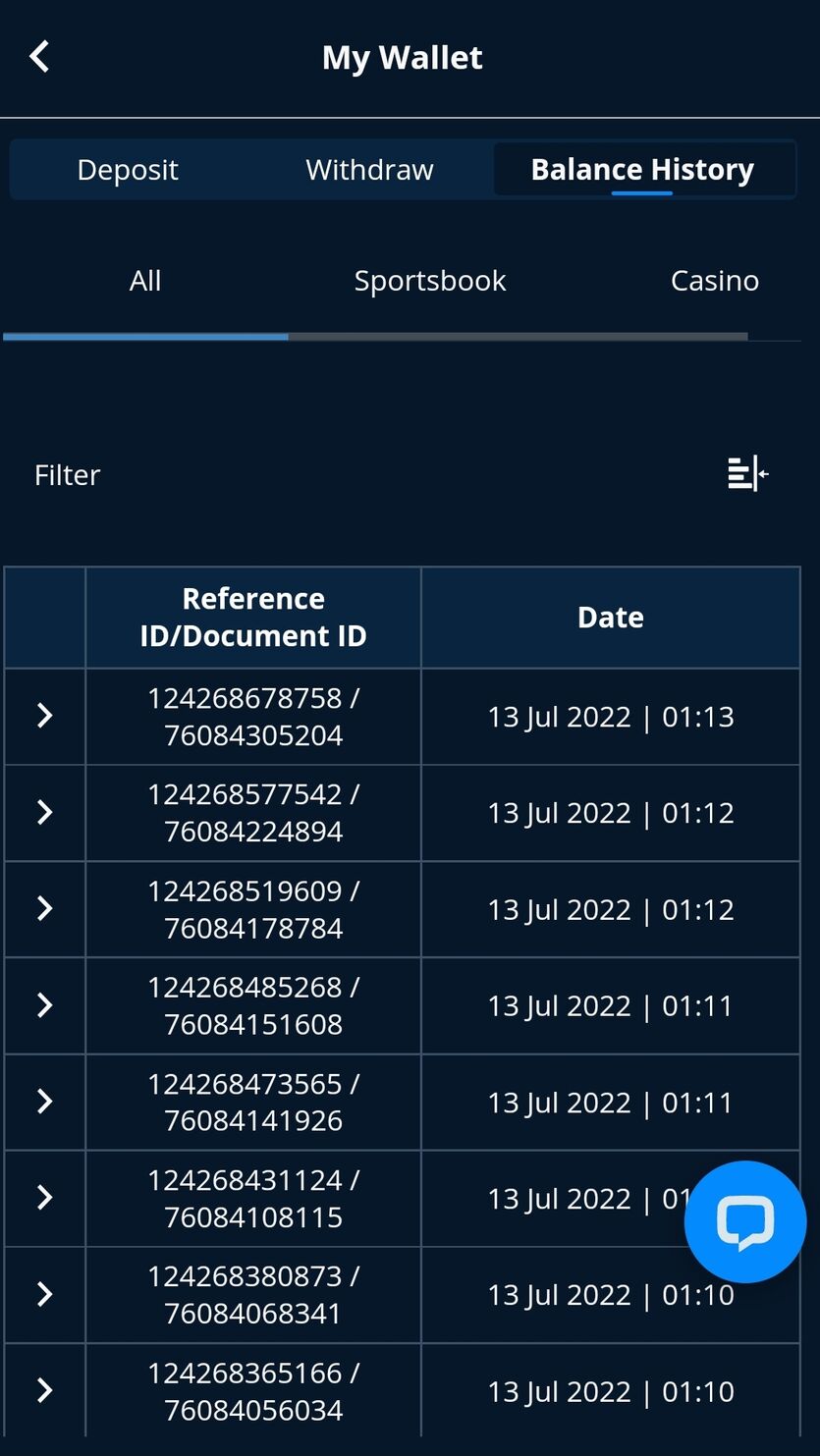The image size is (820, 1456).
Task: Filter by Casino
Action: [714, 281]
